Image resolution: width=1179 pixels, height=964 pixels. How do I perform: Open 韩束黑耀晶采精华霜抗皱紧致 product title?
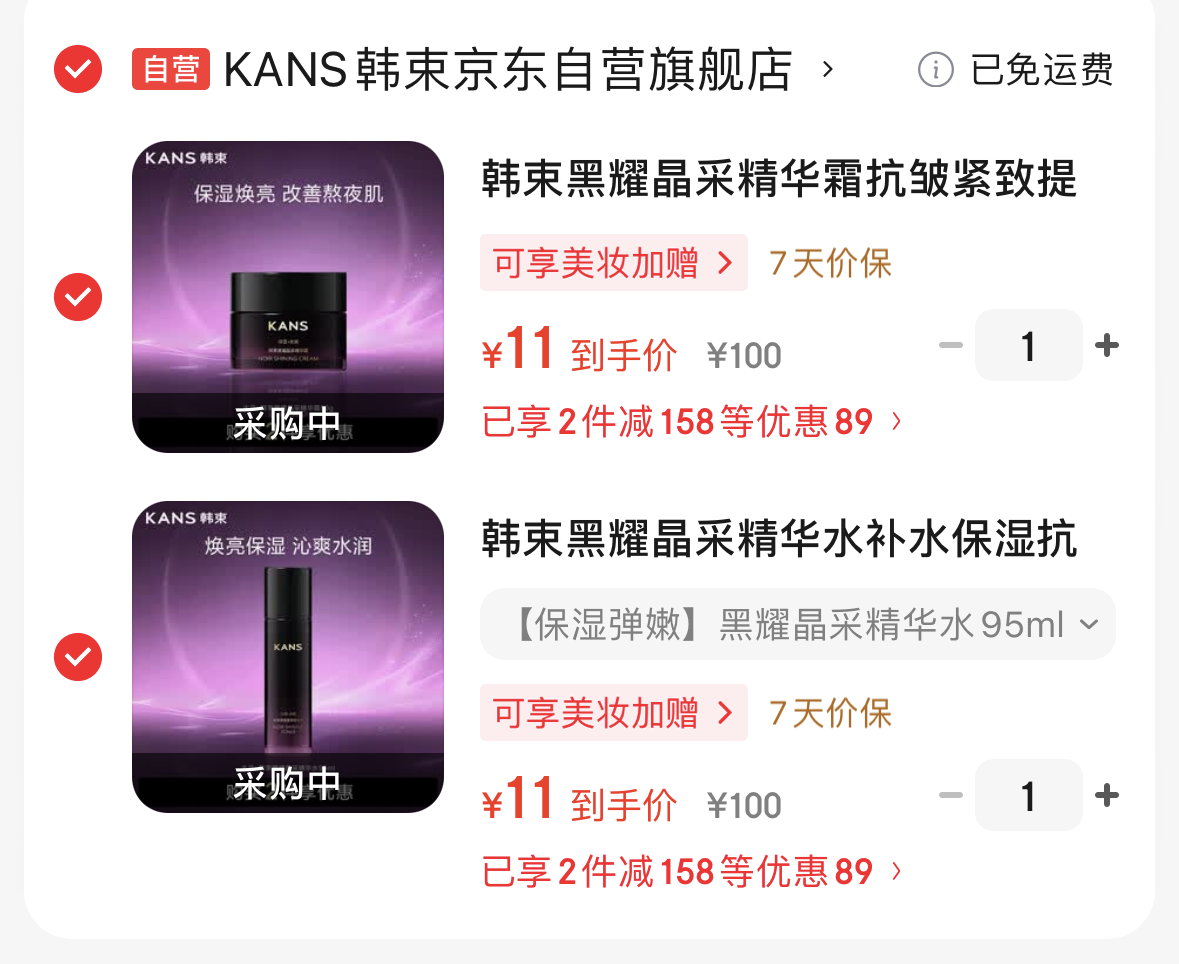click(x=779, y=181)
